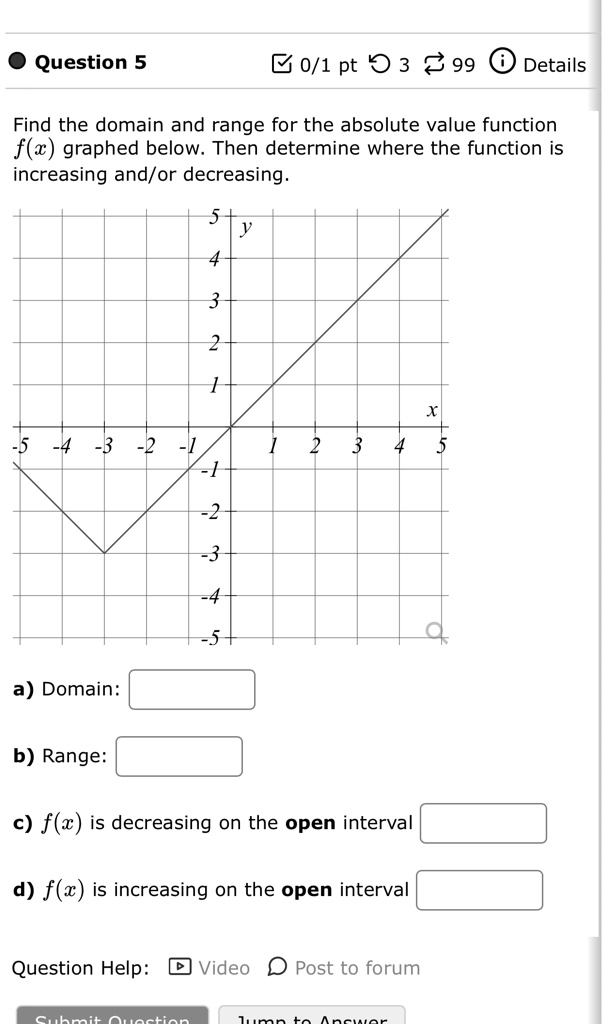Focus the increasing open interval field
Viewport: 606px width, 1024px height.
click(479, 890)
